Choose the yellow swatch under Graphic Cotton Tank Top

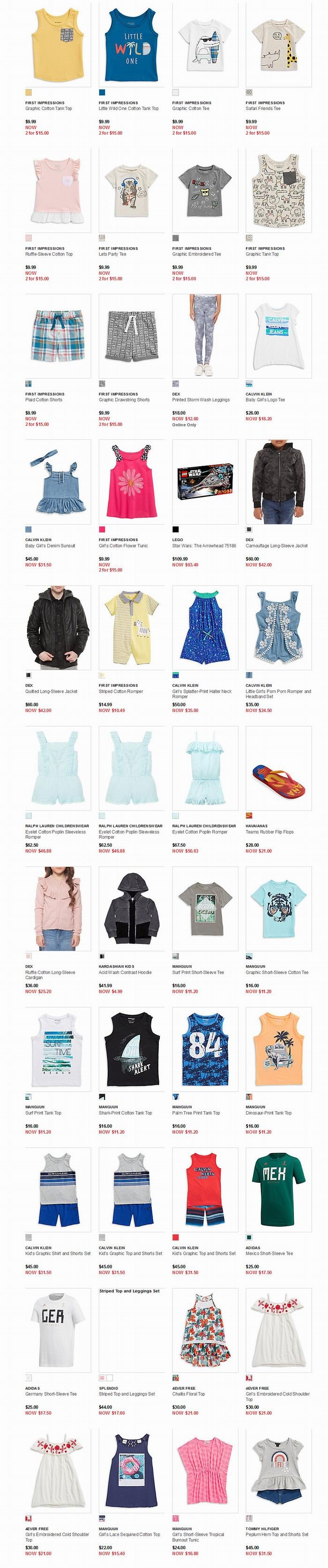pos(29,93)
